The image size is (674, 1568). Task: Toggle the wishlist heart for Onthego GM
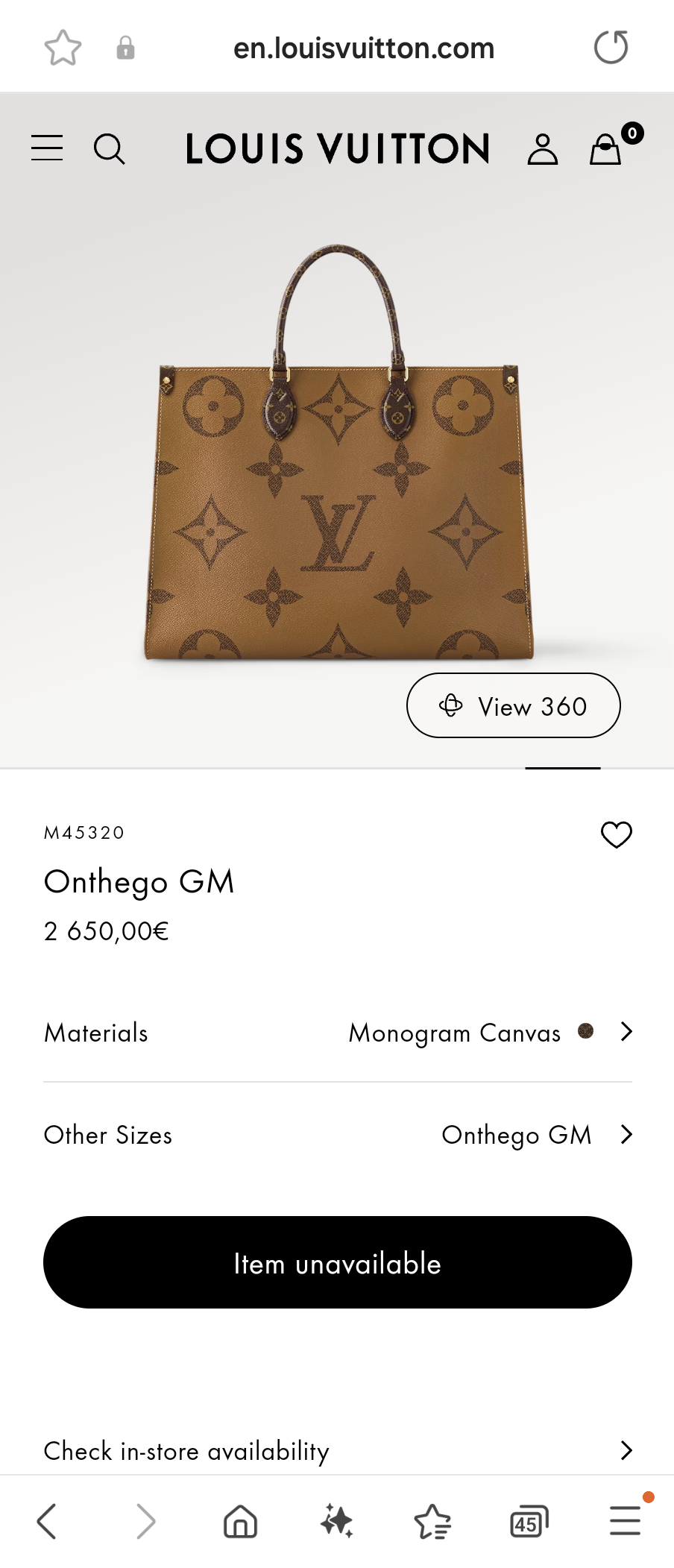click(x=617, y=835)
